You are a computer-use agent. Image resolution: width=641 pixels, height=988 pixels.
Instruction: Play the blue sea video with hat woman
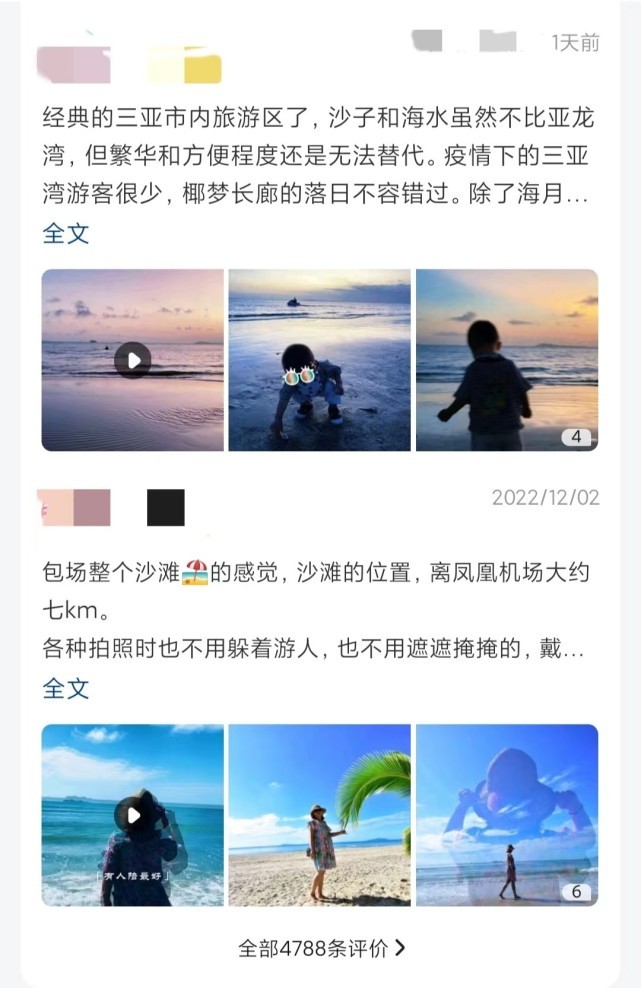pyautogui.click(x=132, y=815)
